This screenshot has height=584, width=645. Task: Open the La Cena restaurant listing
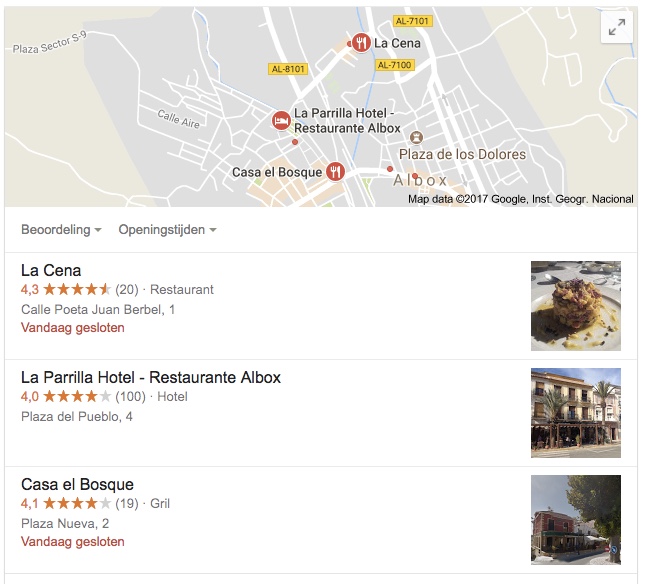pyautogui.click(x=51, y=270)
